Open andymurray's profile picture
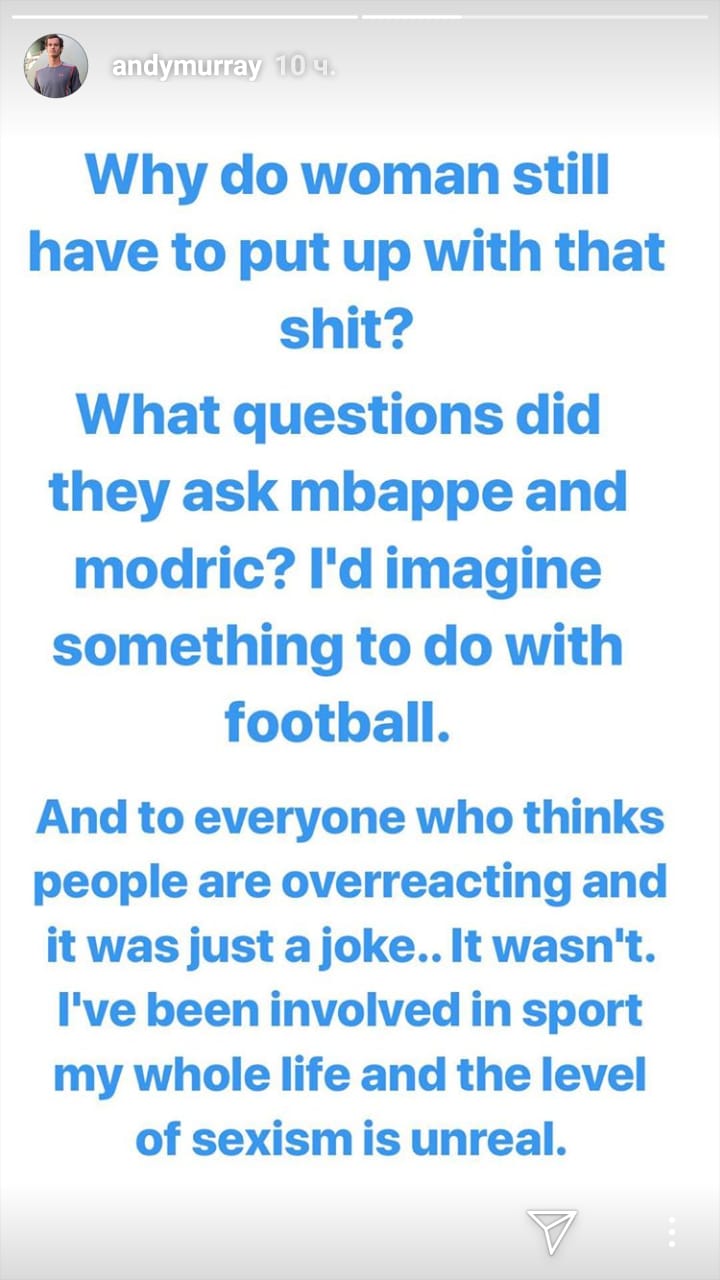720x1280 pixels. [56, 66]
